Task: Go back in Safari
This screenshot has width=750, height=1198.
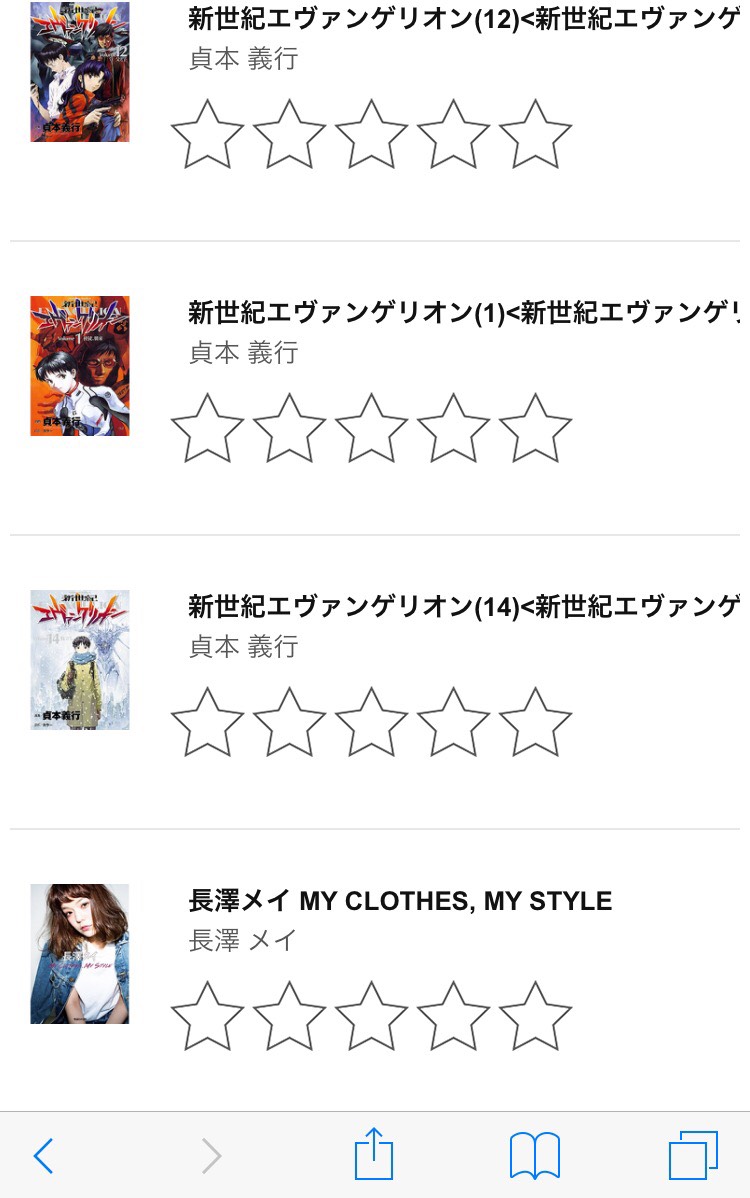Action: pyautogui.click(x=44, y=1156)
